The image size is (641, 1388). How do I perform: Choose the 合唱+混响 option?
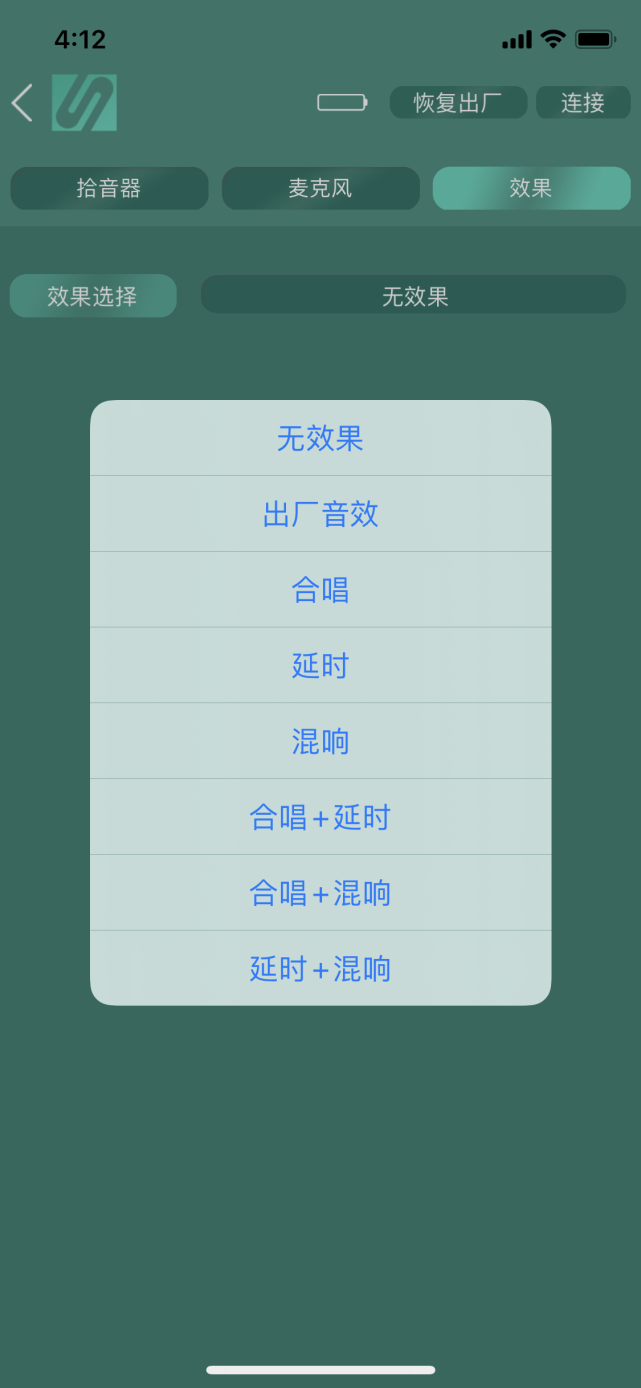click(x=320, y=893)
